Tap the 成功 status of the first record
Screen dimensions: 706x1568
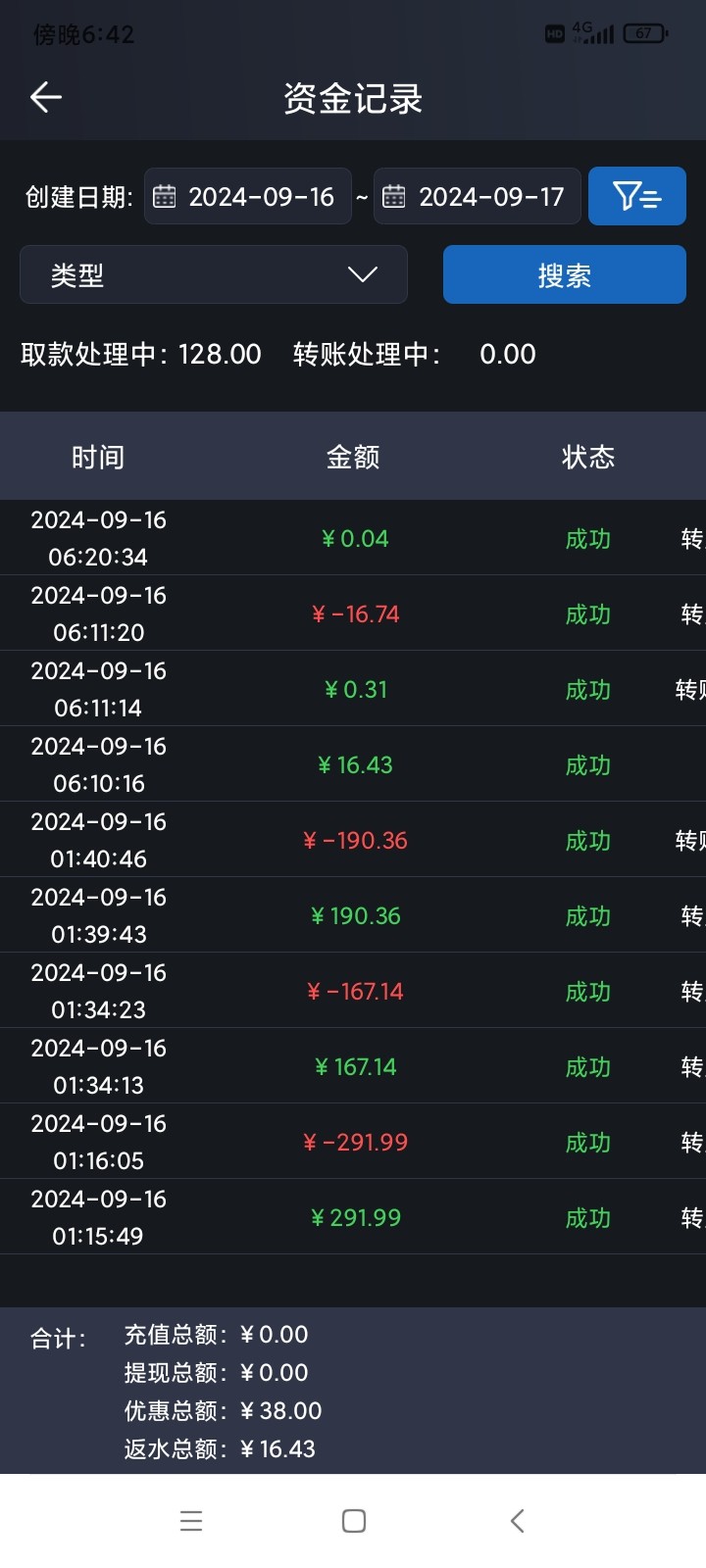click(x=587, y=538)
